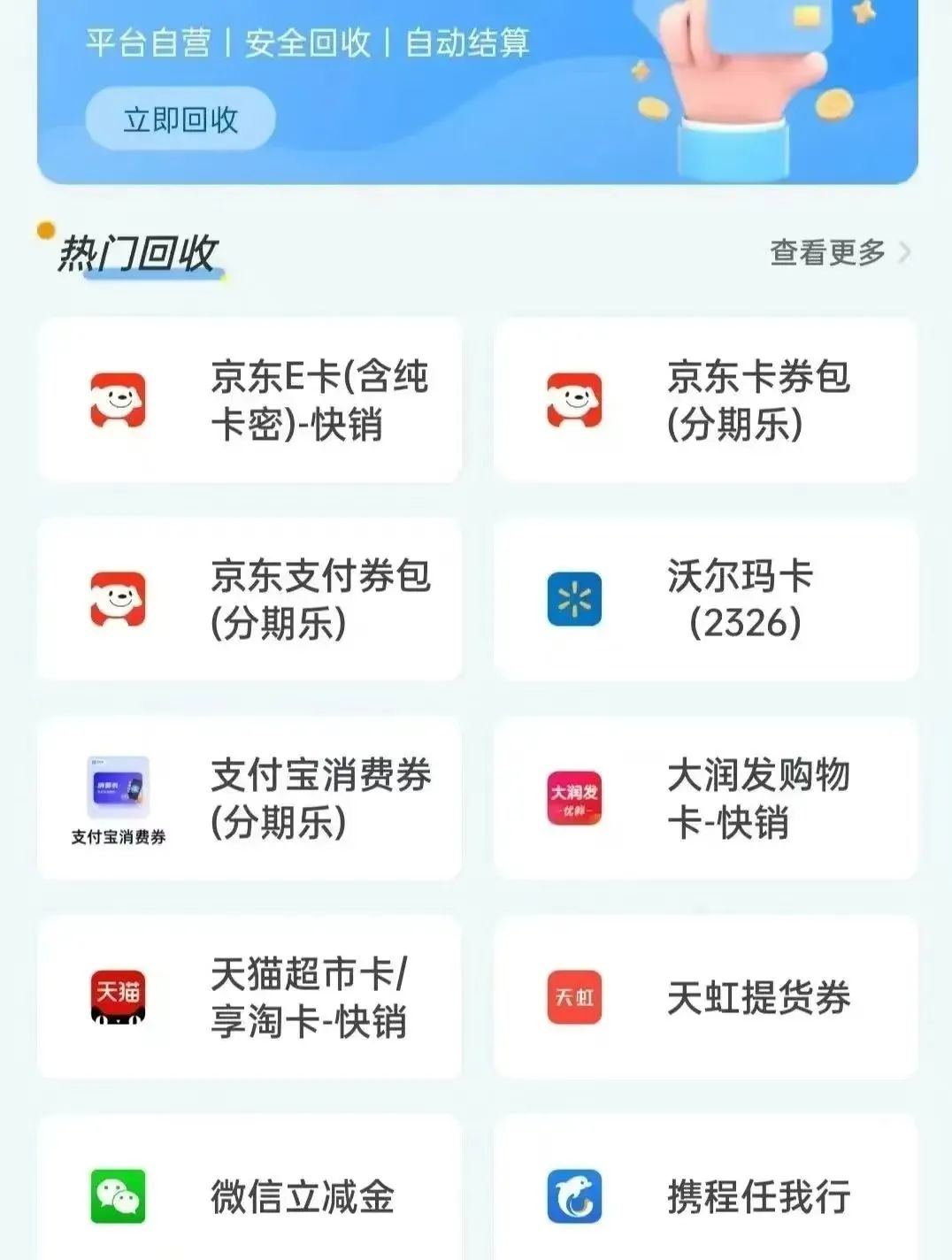Open 京东支付券包(分期乐)
This screenshot has height=1260, width=952.
click(x=250, y=599)
